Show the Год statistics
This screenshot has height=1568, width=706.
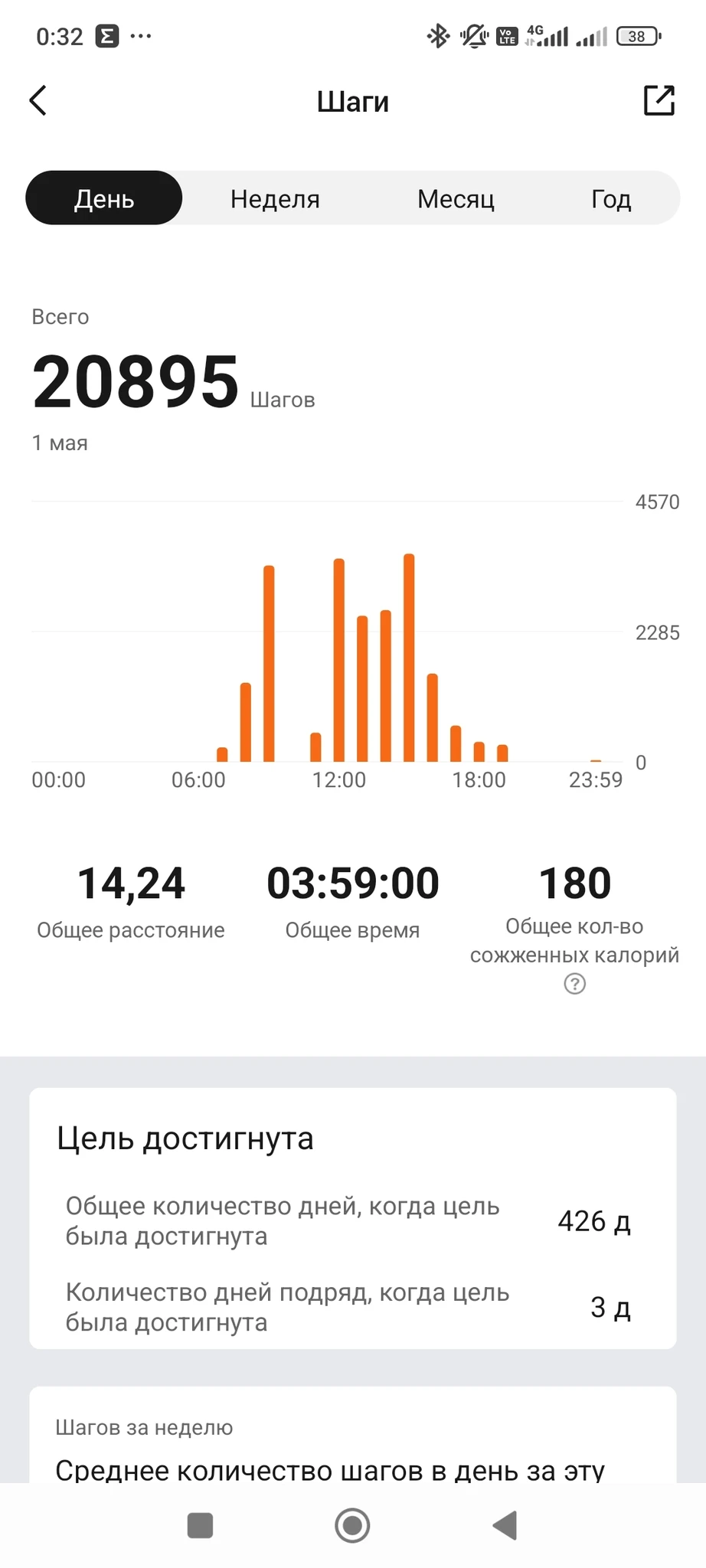611,199
